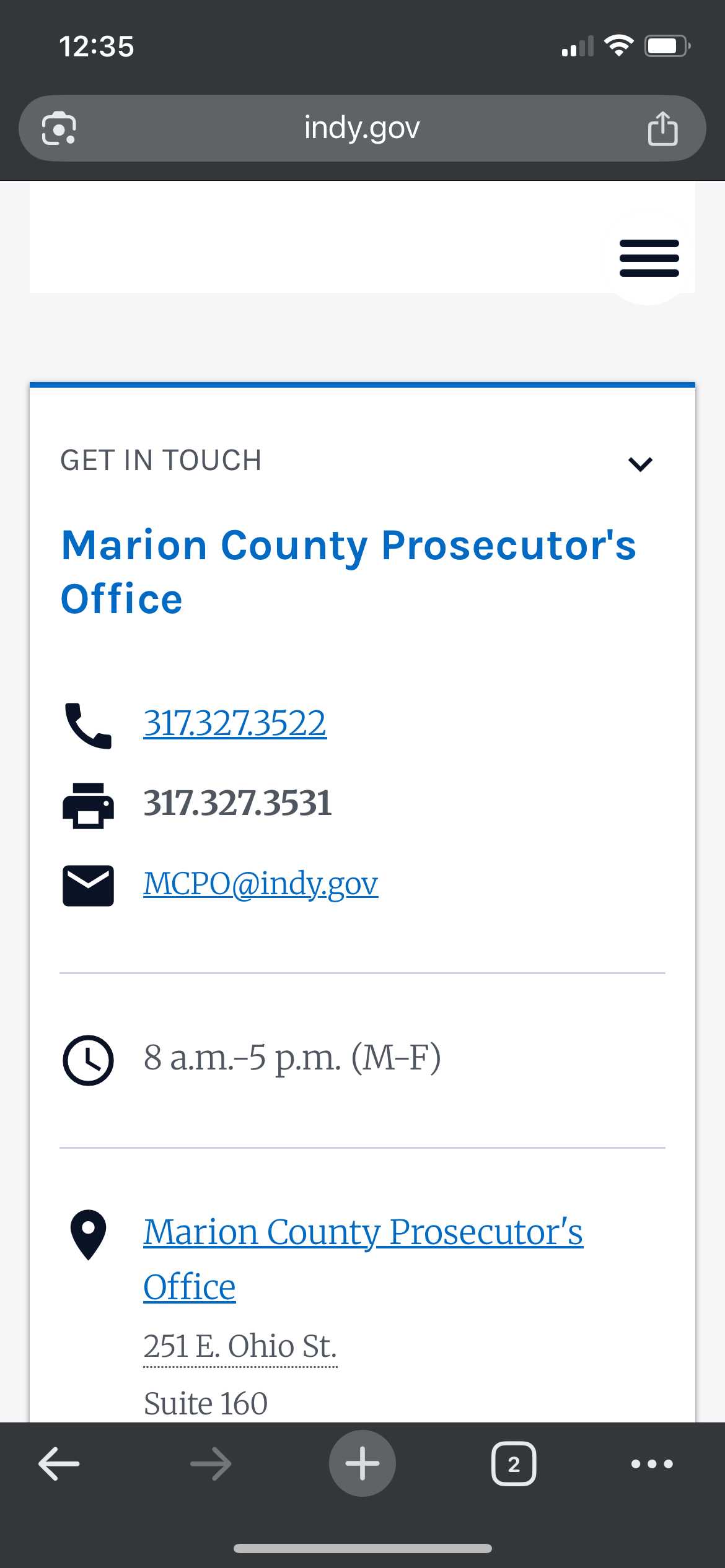Open the browser's more options menu
Screen dimensions: 725x1568
coord(651,1464)
